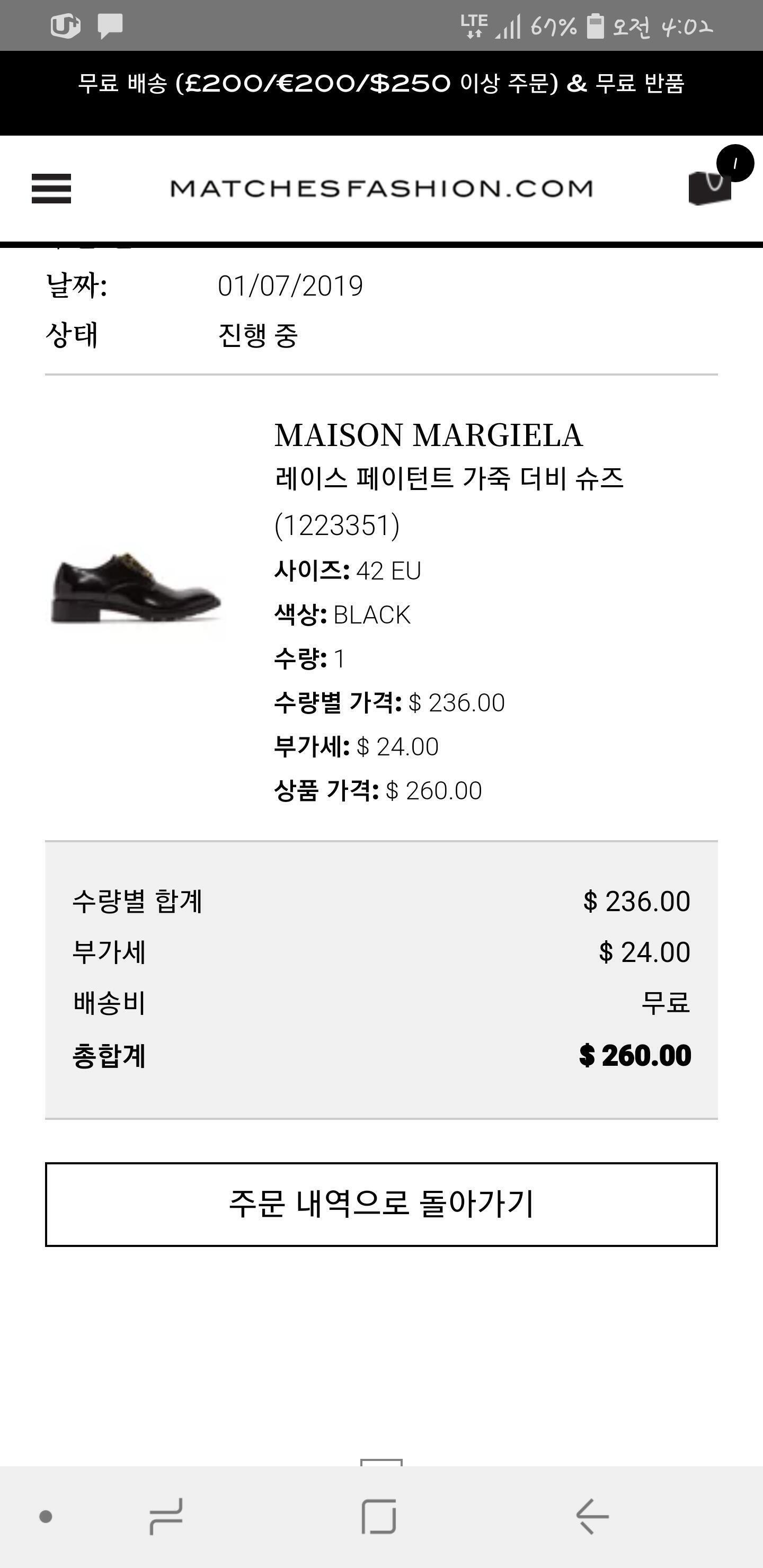Open the Maison Margiela derby shoe image
Viewport: 763px width, 1568px height.
[136, 589]
